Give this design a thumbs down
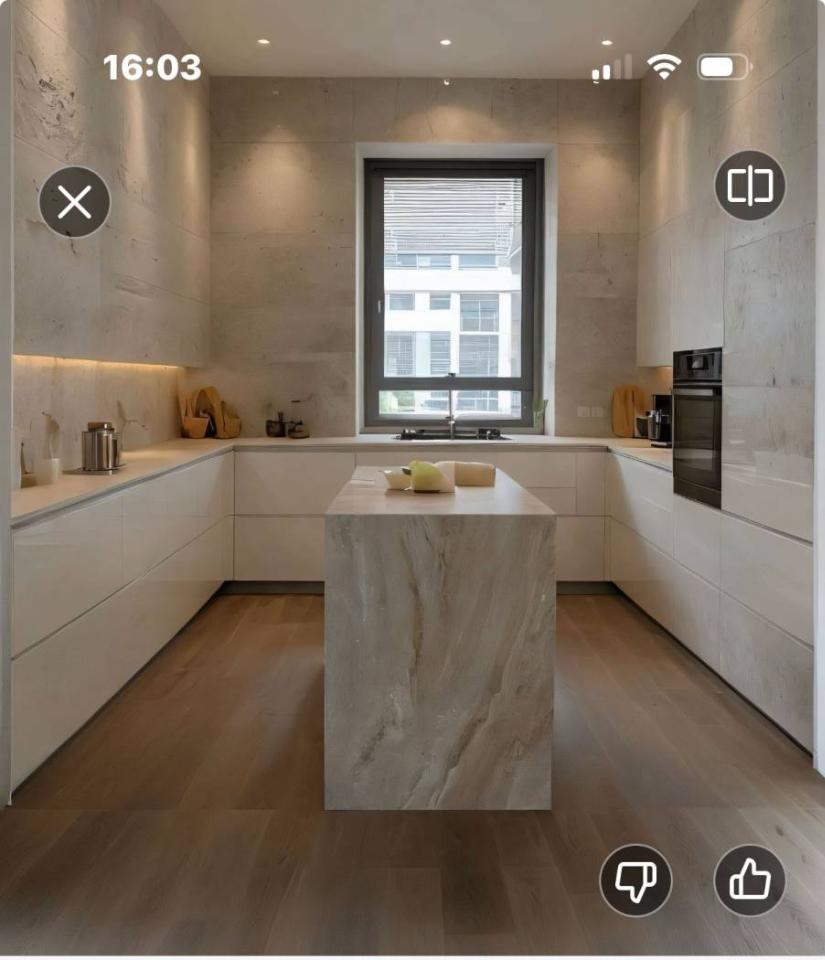Screen dimensions: 825x960 [635, 880]
